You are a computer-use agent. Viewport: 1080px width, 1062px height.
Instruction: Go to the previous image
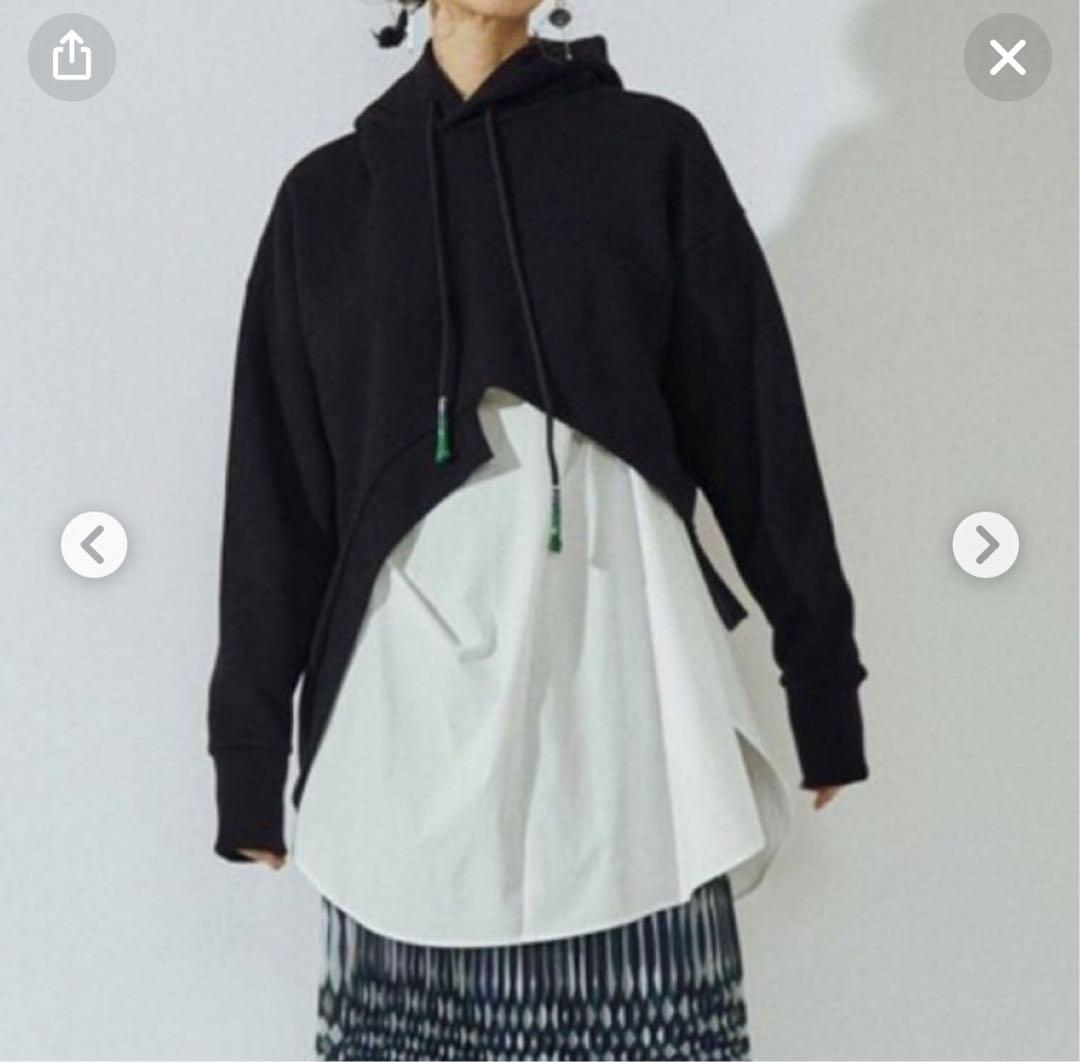[94, 545]
